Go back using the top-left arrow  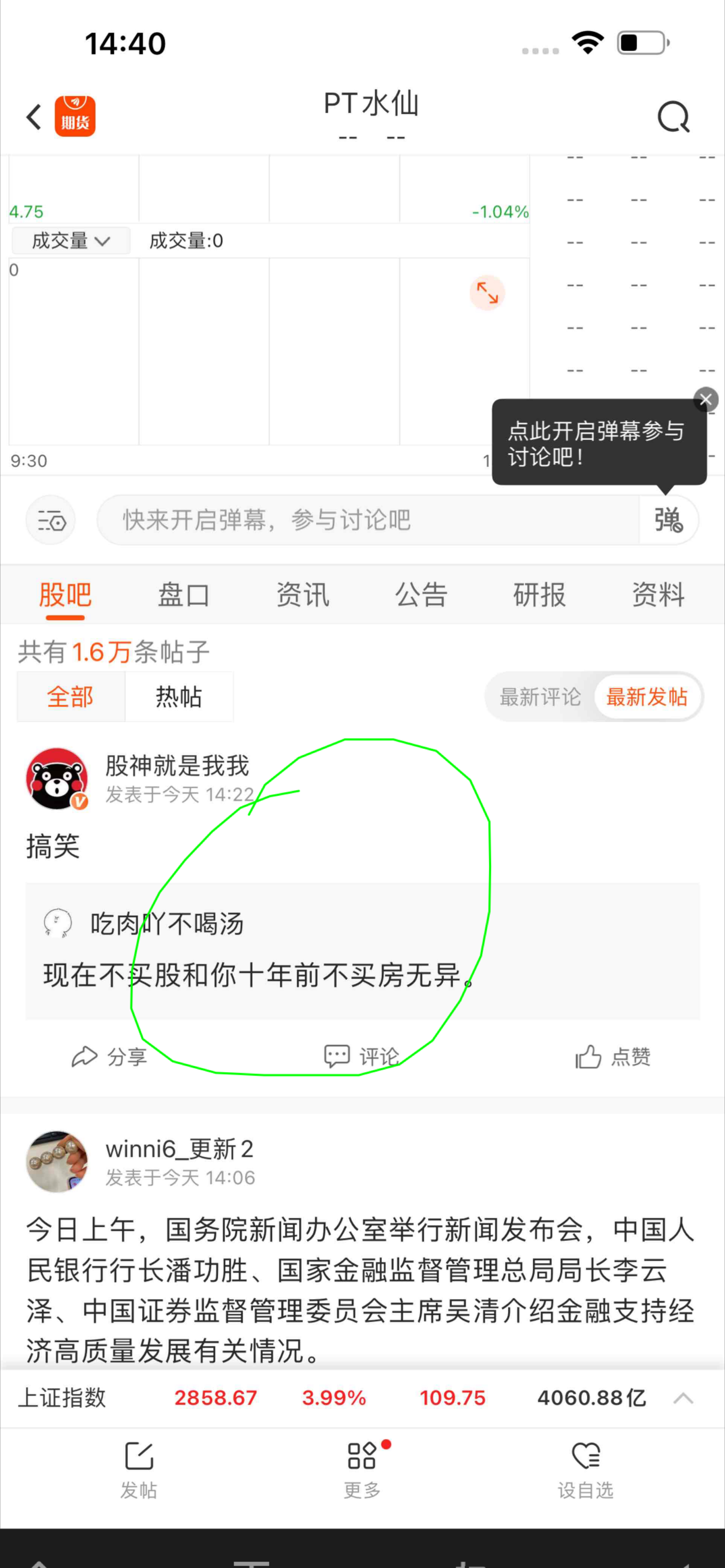point(34,116)
